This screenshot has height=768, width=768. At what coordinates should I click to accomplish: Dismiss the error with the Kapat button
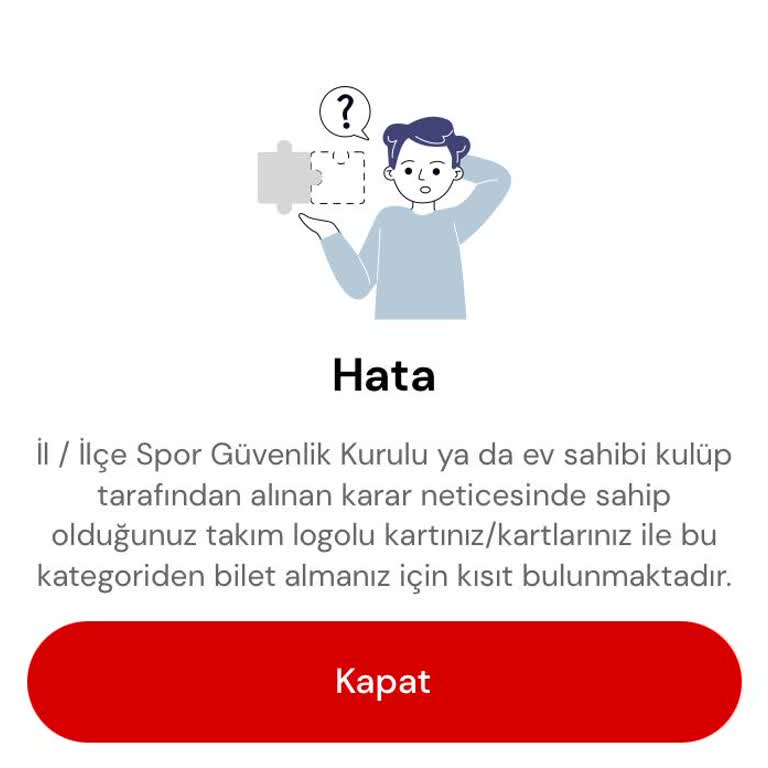tap(384, 681)
